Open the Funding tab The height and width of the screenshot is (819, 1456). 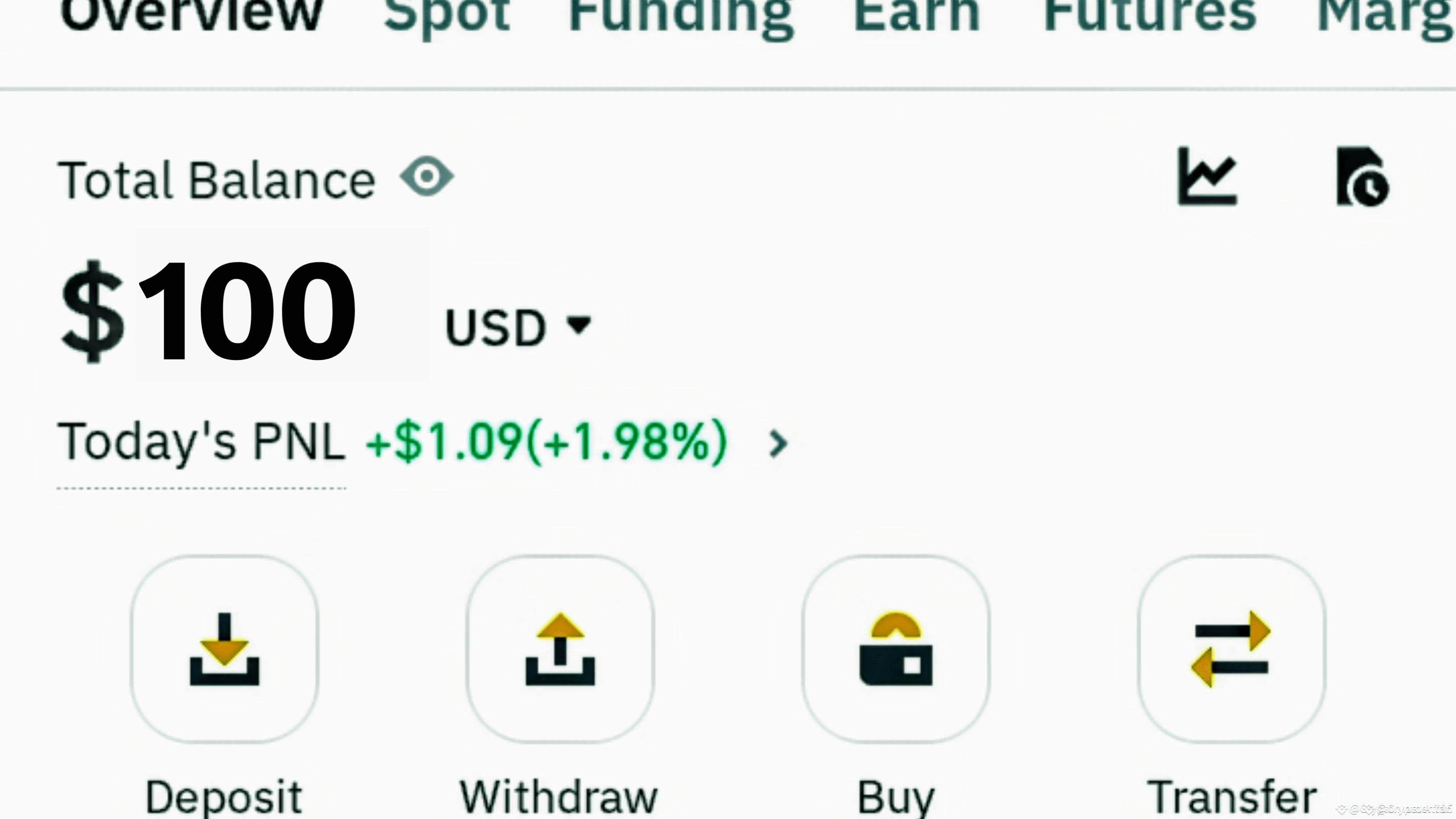[x=681, y=16]
